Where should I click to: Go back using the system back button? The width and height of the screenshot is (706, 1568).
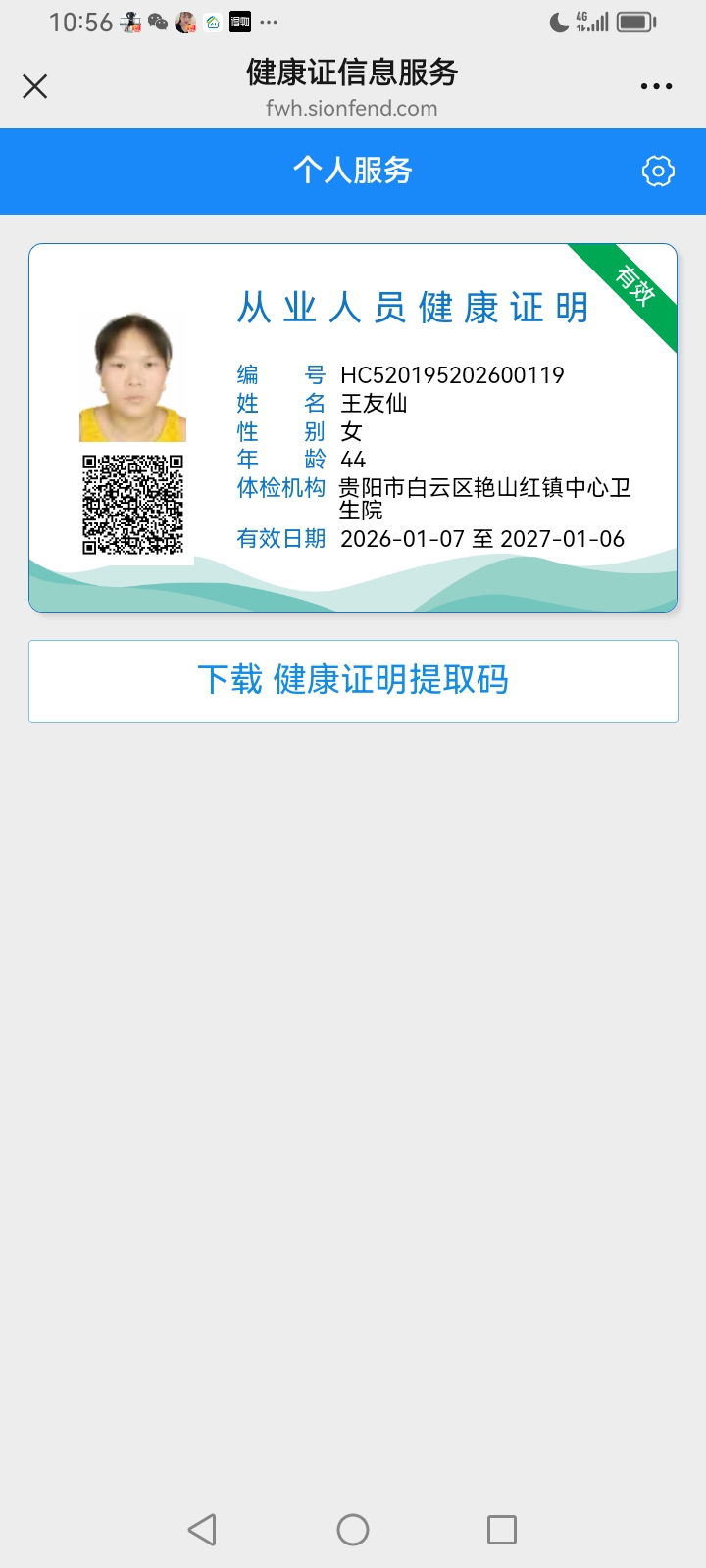(x=202, y=1529)
